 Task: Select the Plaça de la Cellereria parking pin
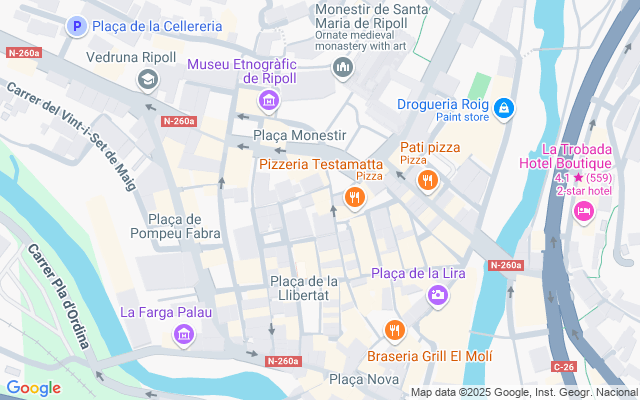(x=76, y=27)
